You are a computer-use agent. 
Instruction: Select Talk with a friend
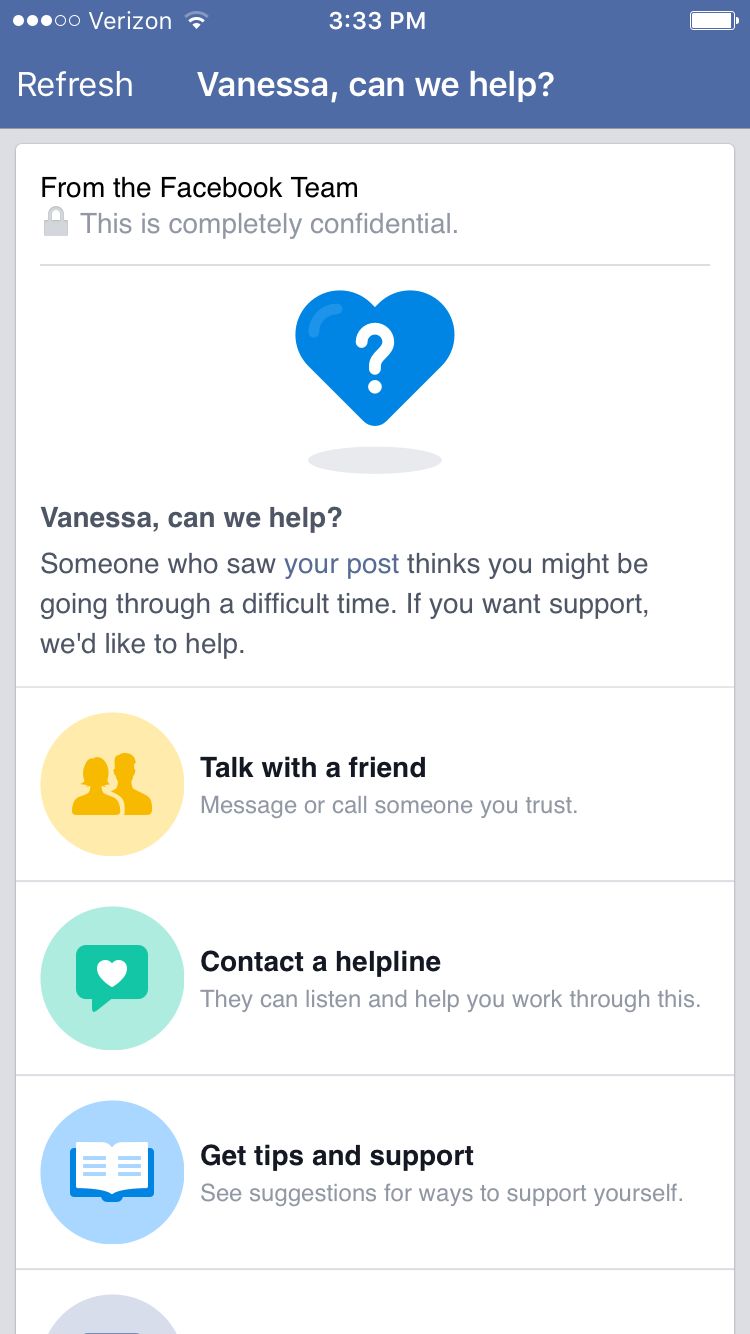tap(375, 785)
